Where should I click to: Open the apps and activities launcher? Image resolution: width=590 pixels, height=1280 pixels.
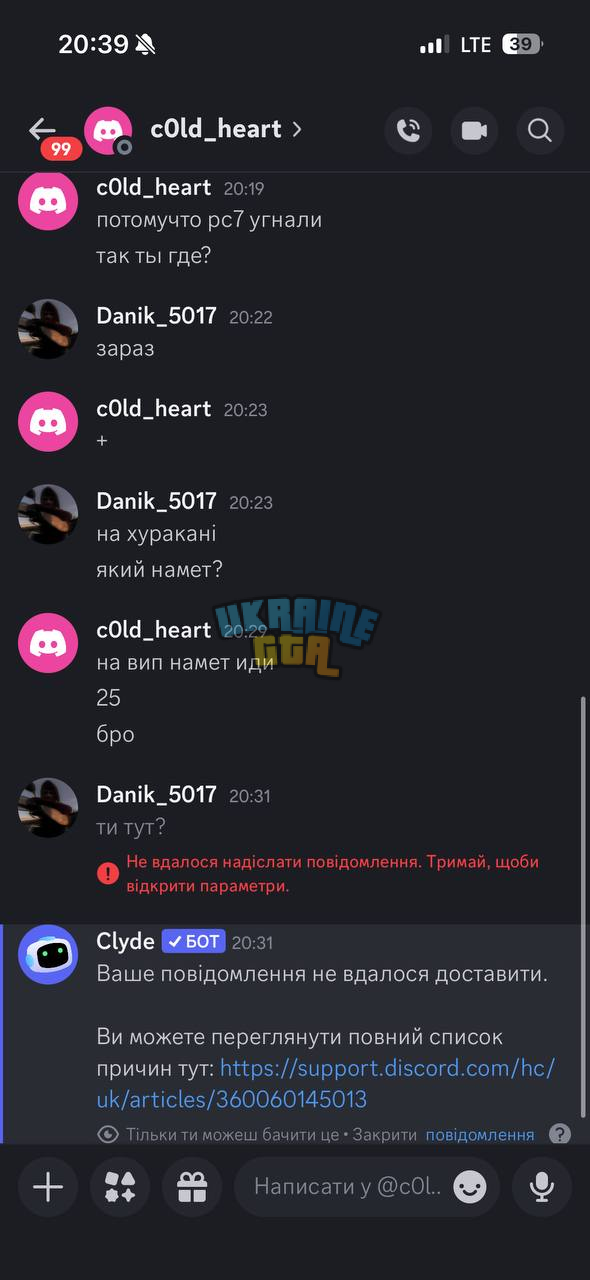pyautogui.click(x=120, y=1187)
